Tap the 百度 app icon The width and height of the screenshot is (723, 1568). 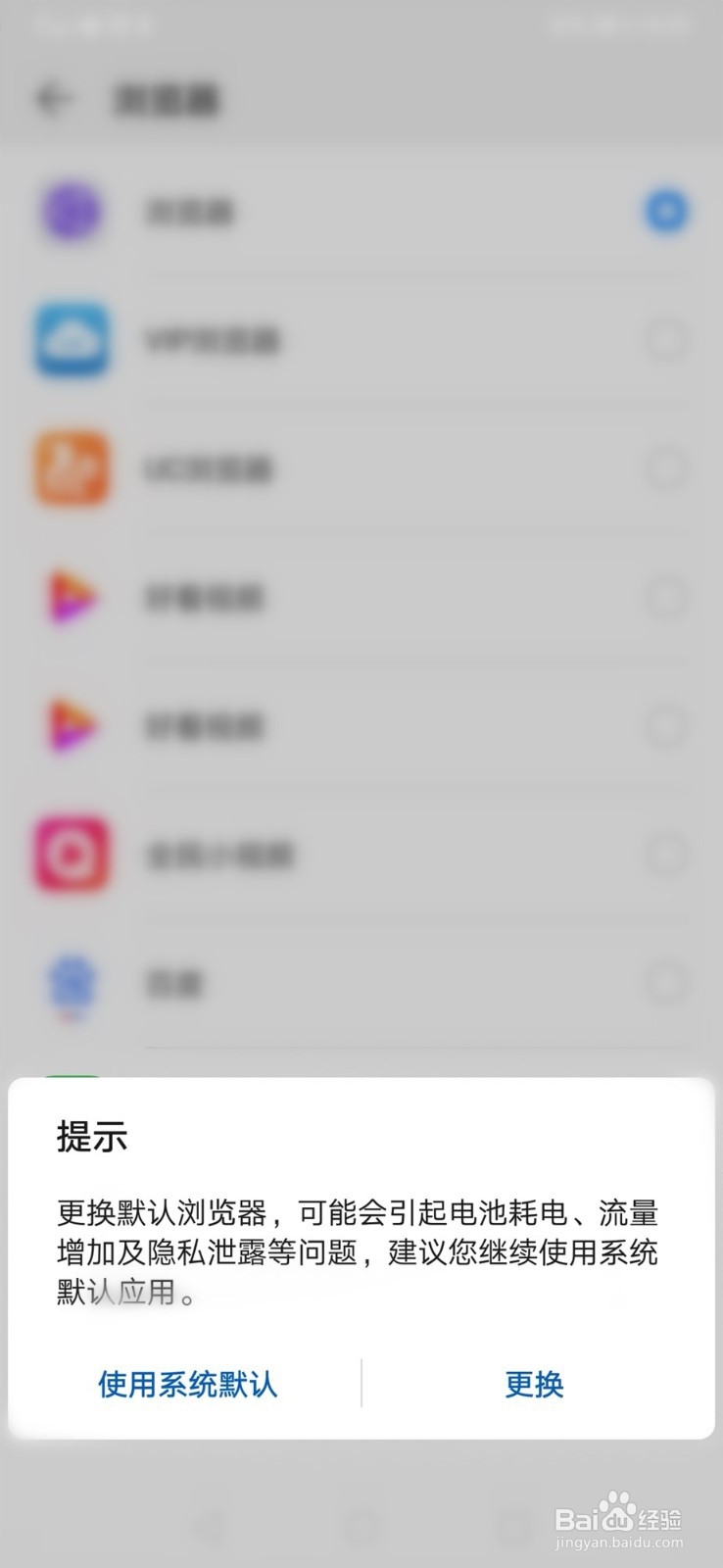[x=71, y=985]
